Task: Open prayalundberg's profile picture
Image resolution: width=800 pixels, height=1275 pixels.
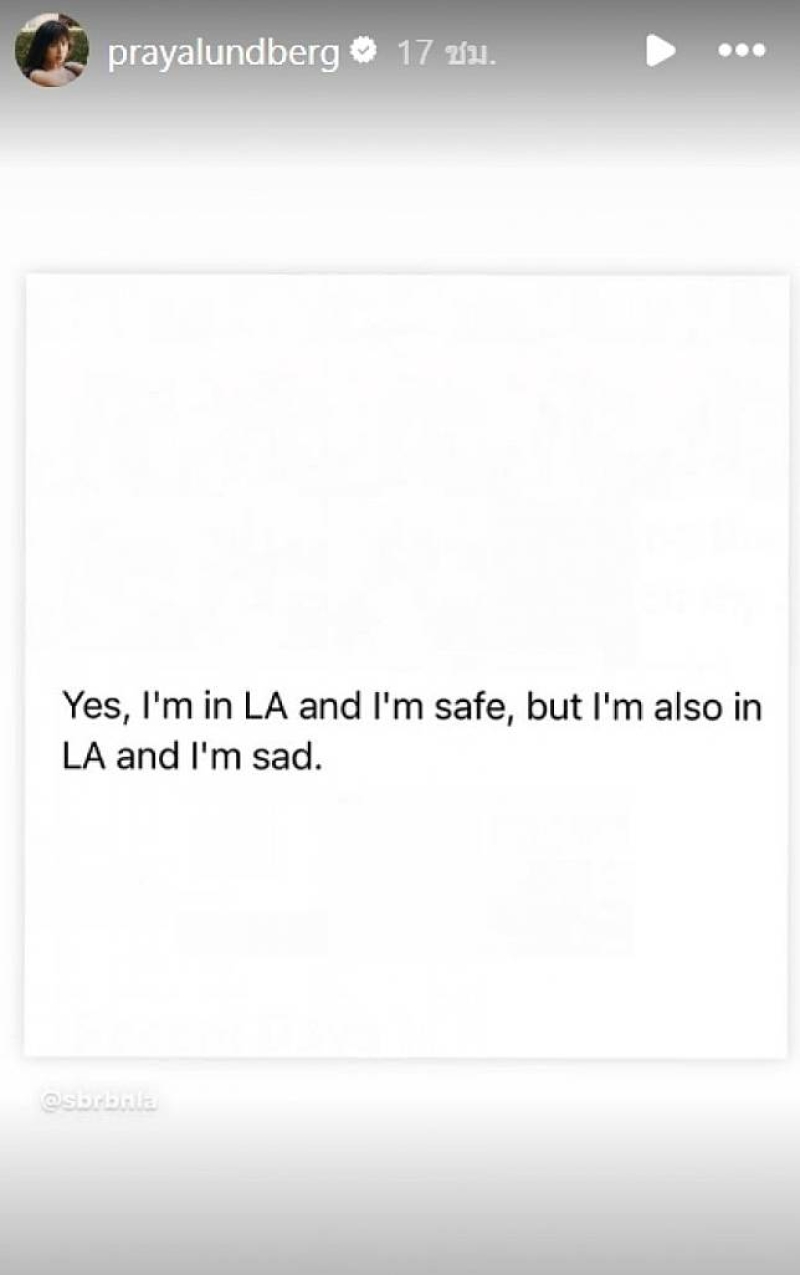Action: point(51,50)
